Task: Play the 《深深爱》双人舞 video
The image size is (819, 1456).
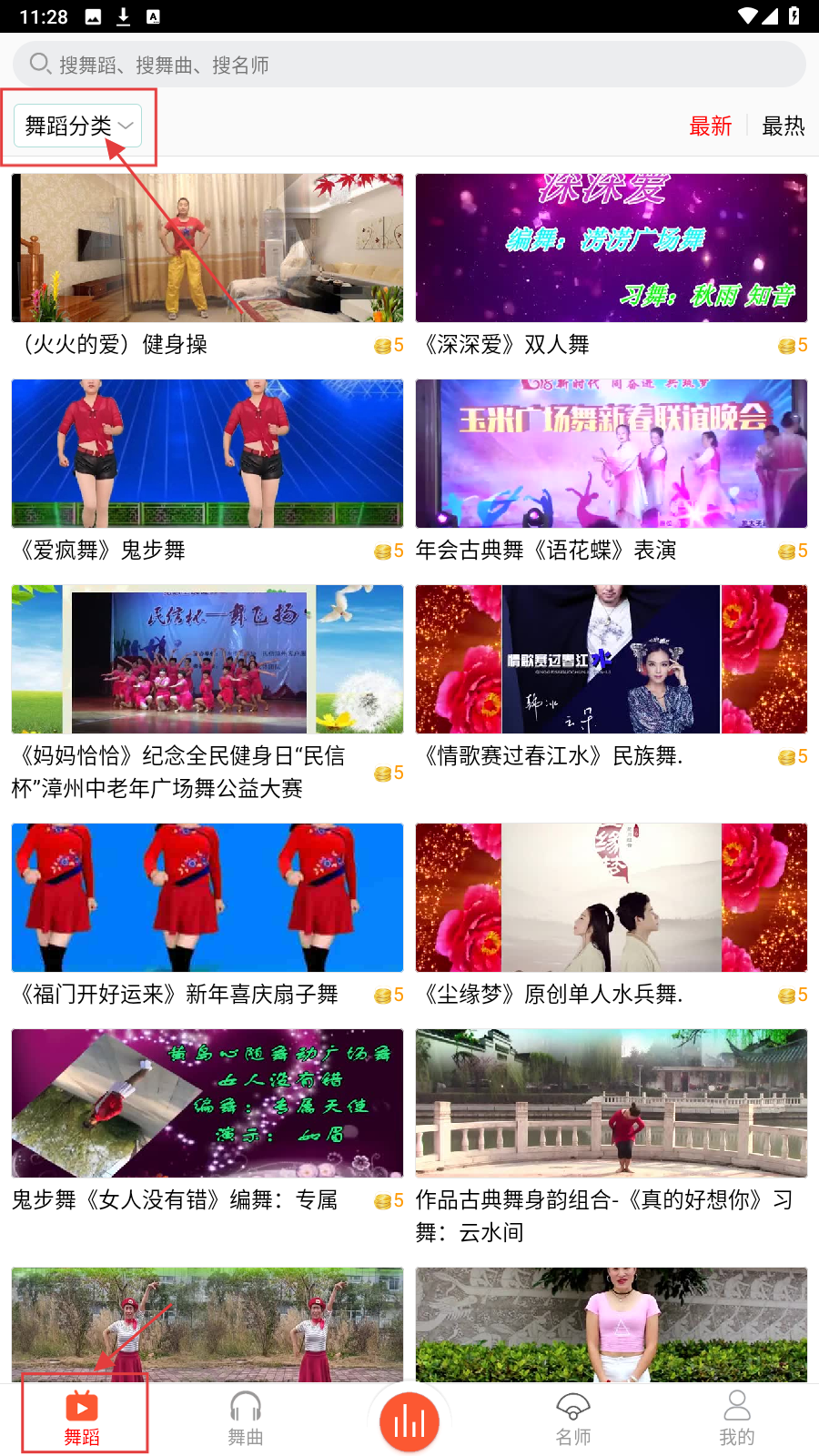Action: (612, 248)
